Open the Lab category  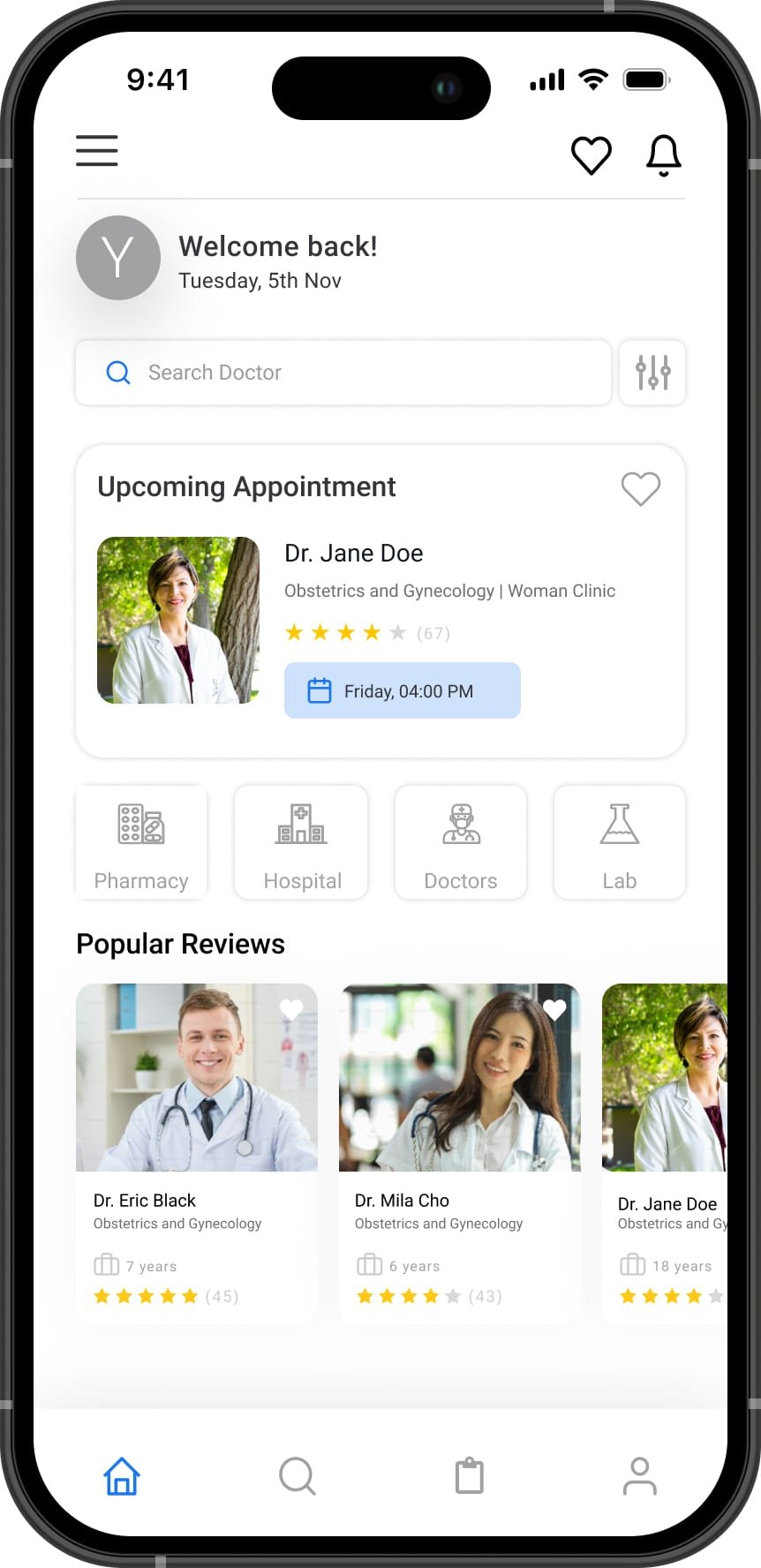pos(619,842)
